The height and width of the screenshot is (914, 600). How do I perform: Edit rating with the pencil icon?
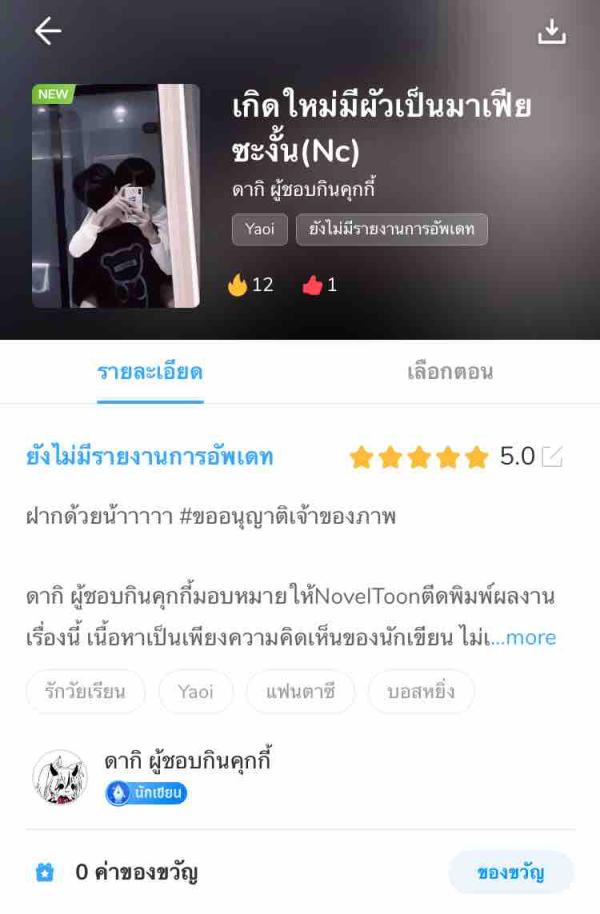[552, 457]
